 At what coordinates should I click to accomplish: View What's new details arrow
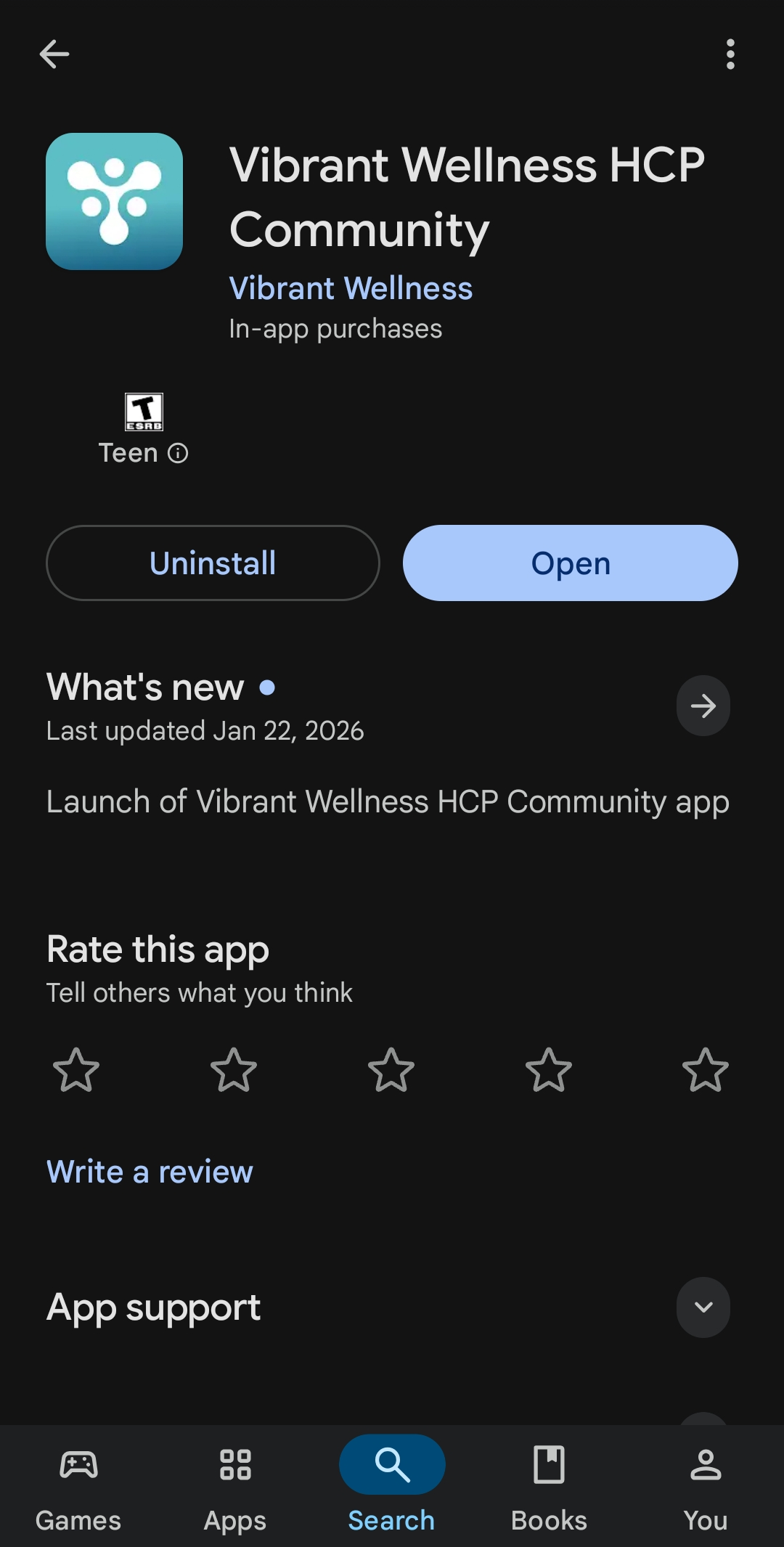click(703, 706)
